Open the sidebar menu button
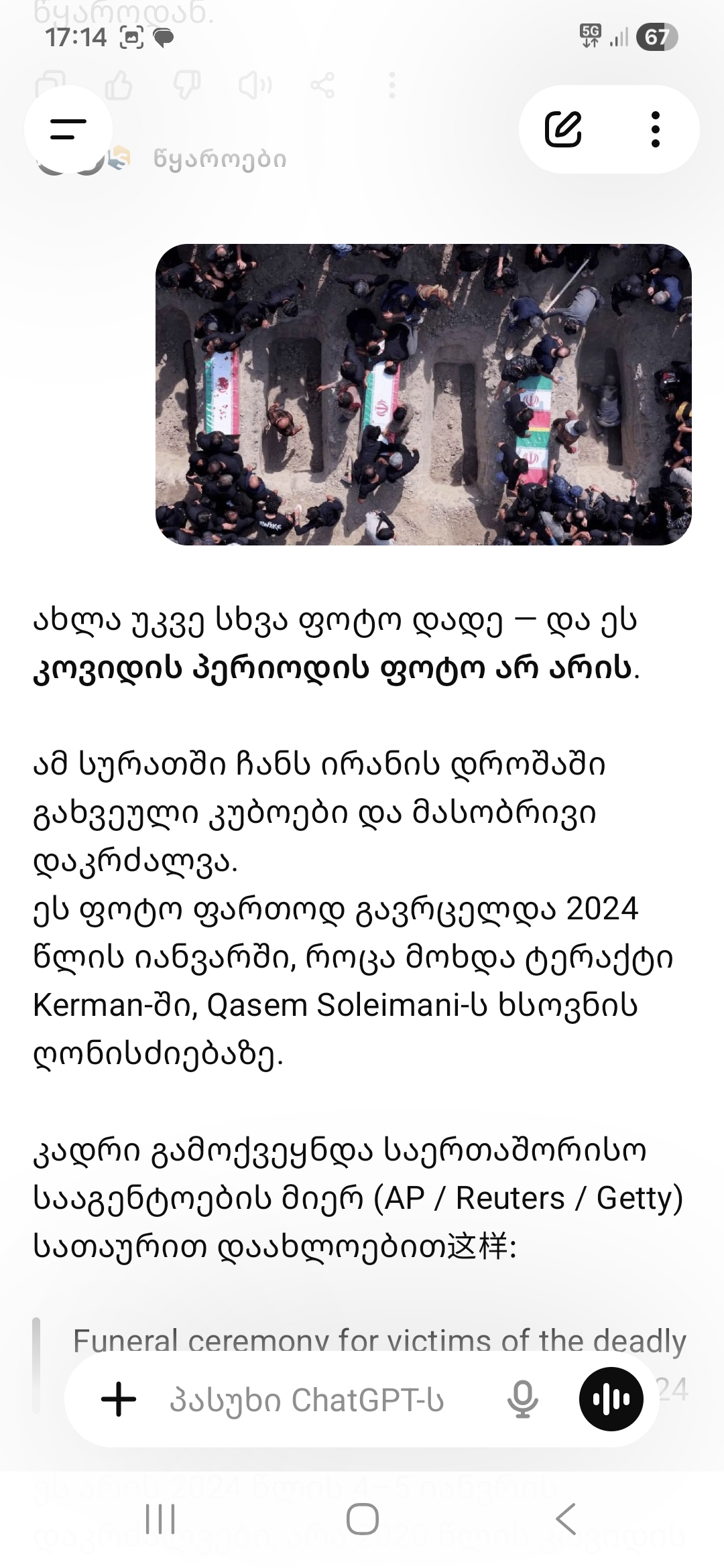This screenshot has width=724, height=1568. coord(68,129)
